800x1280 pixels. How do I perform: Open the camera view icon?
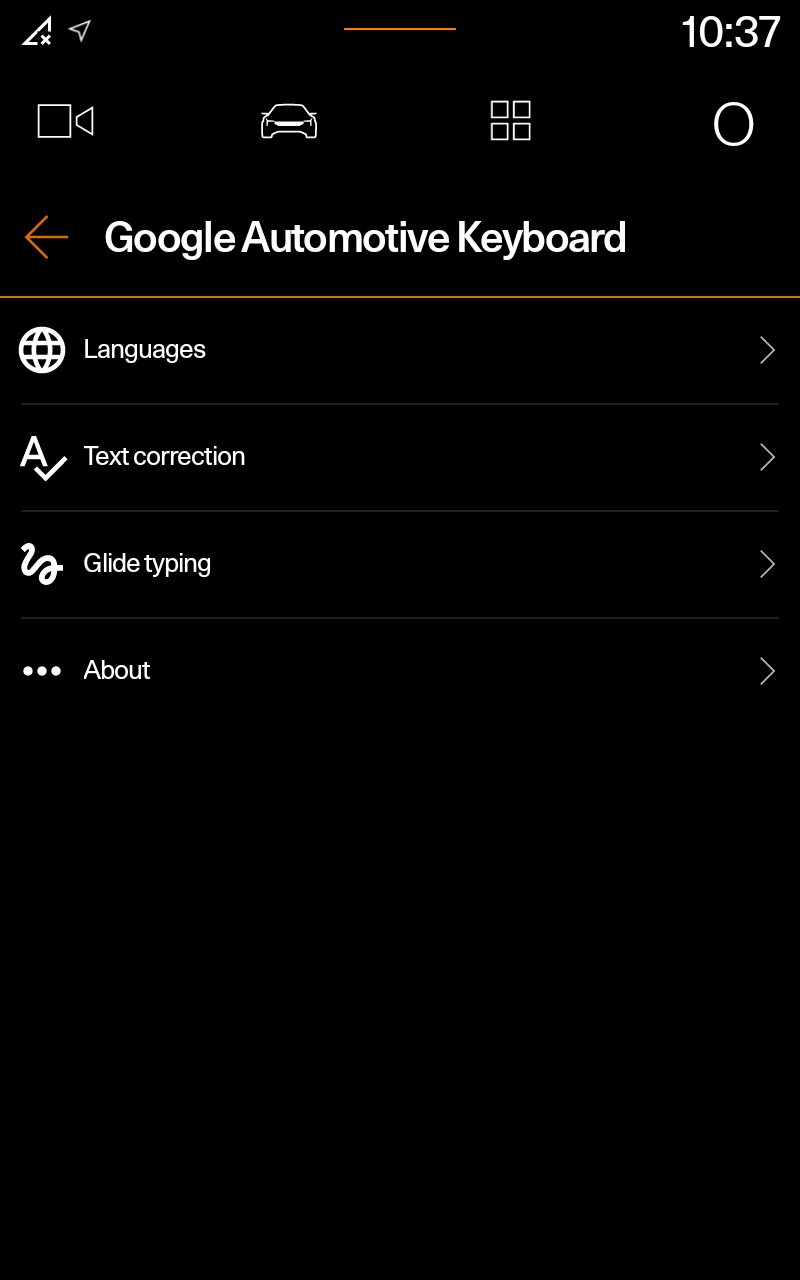[66, 122]
